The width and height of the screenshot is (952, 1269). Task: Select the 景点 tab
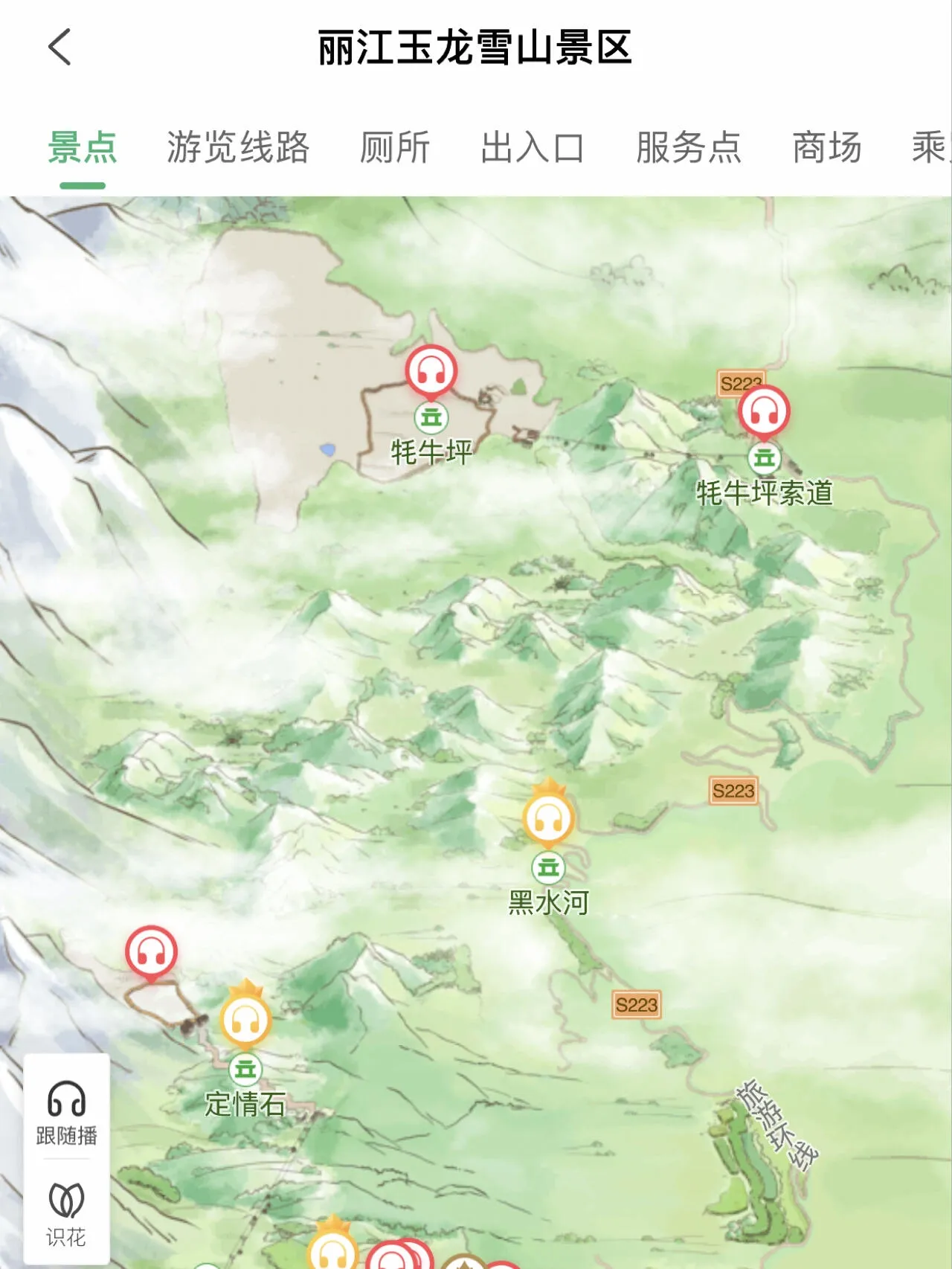point(83,147)
